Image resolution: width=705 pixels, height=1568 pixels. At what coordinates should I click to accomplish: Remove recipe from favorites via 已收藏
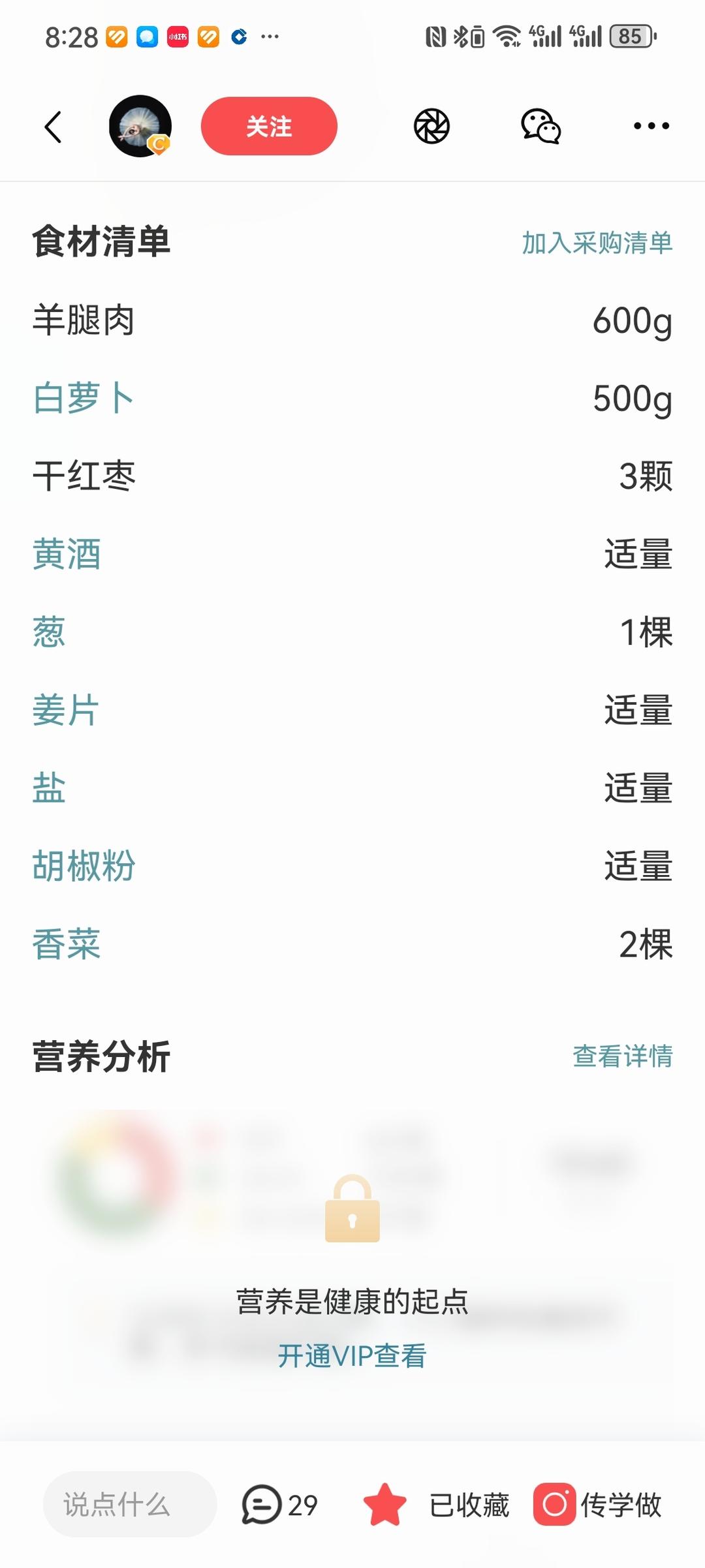click(x=437, y=1505)
